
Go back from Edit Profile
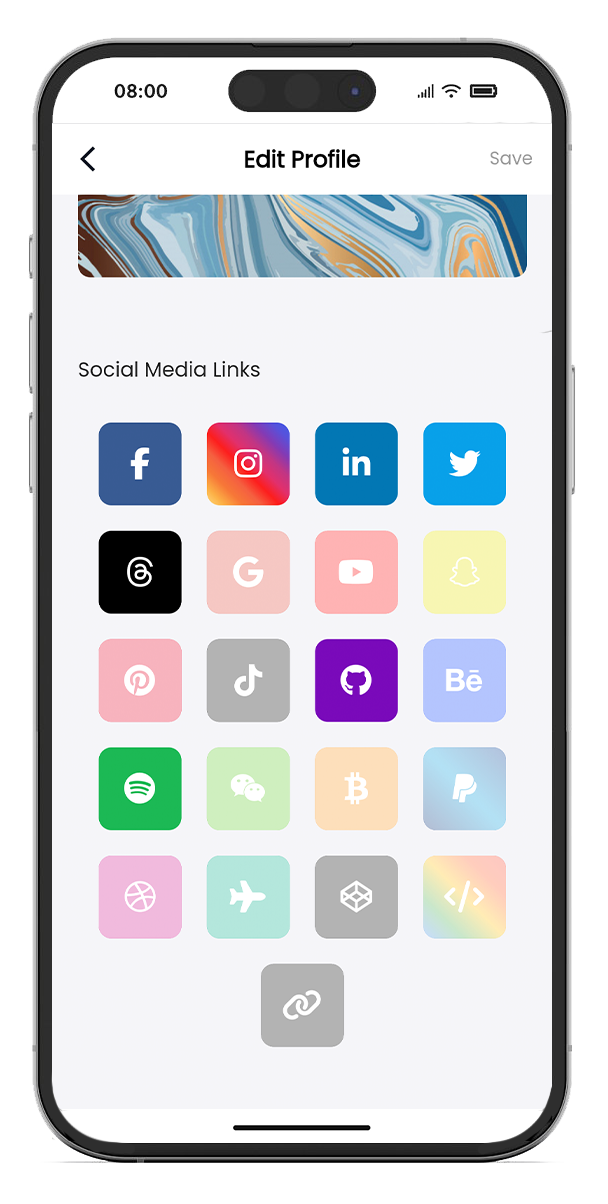click(x=88, y=159)
